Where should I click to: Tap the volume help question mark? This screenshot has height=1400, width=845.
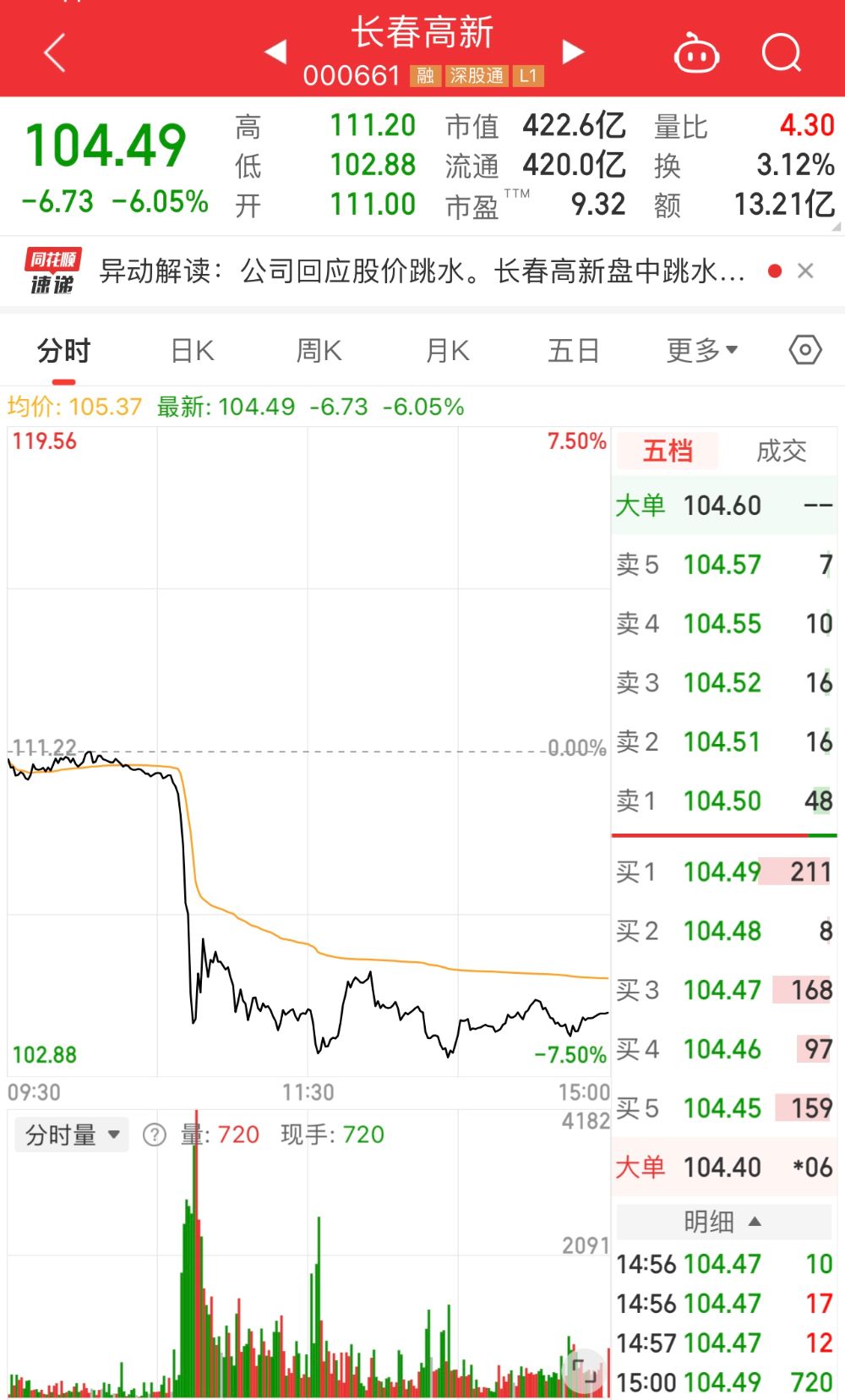tap(155, 1135)
